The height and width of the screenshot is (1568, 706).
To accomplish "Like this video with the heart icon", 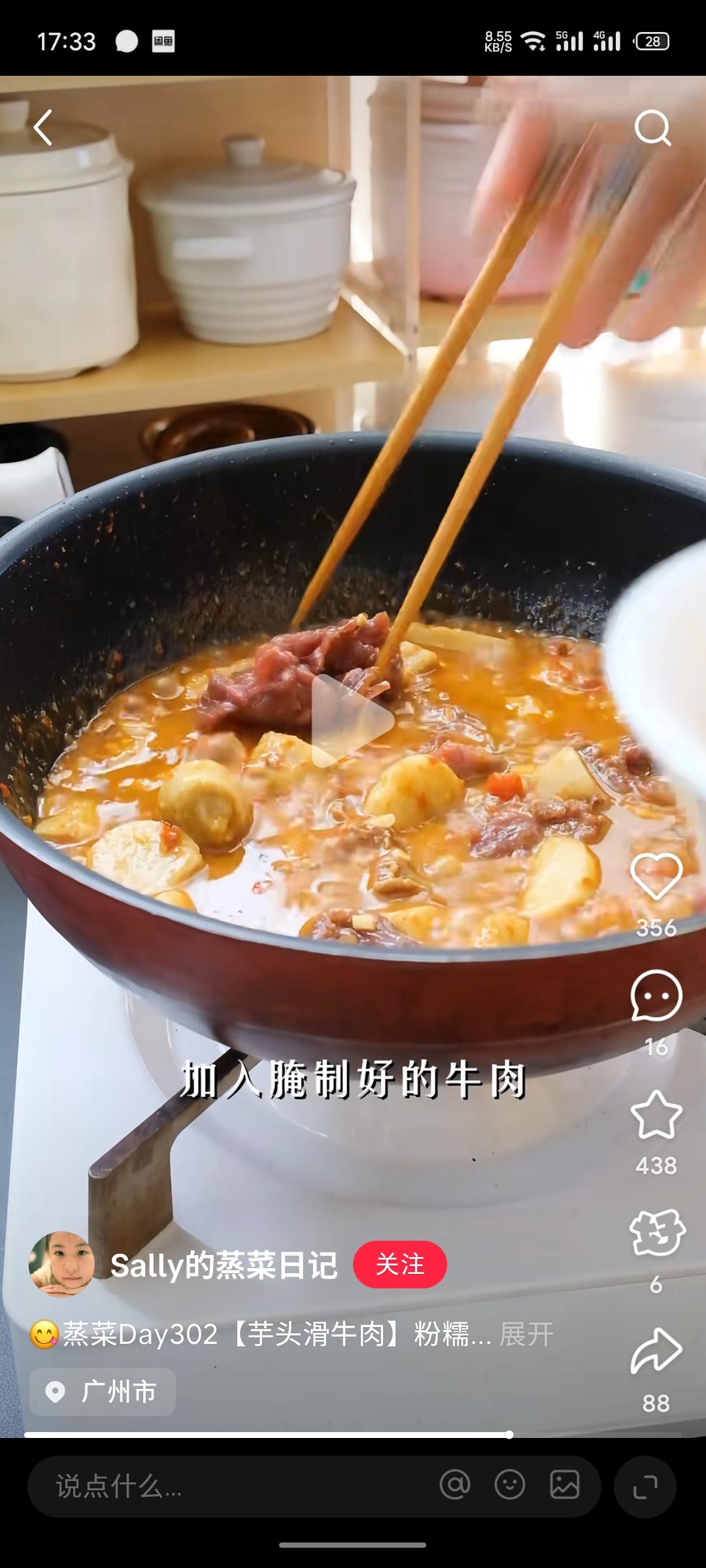I will [656, 877].
